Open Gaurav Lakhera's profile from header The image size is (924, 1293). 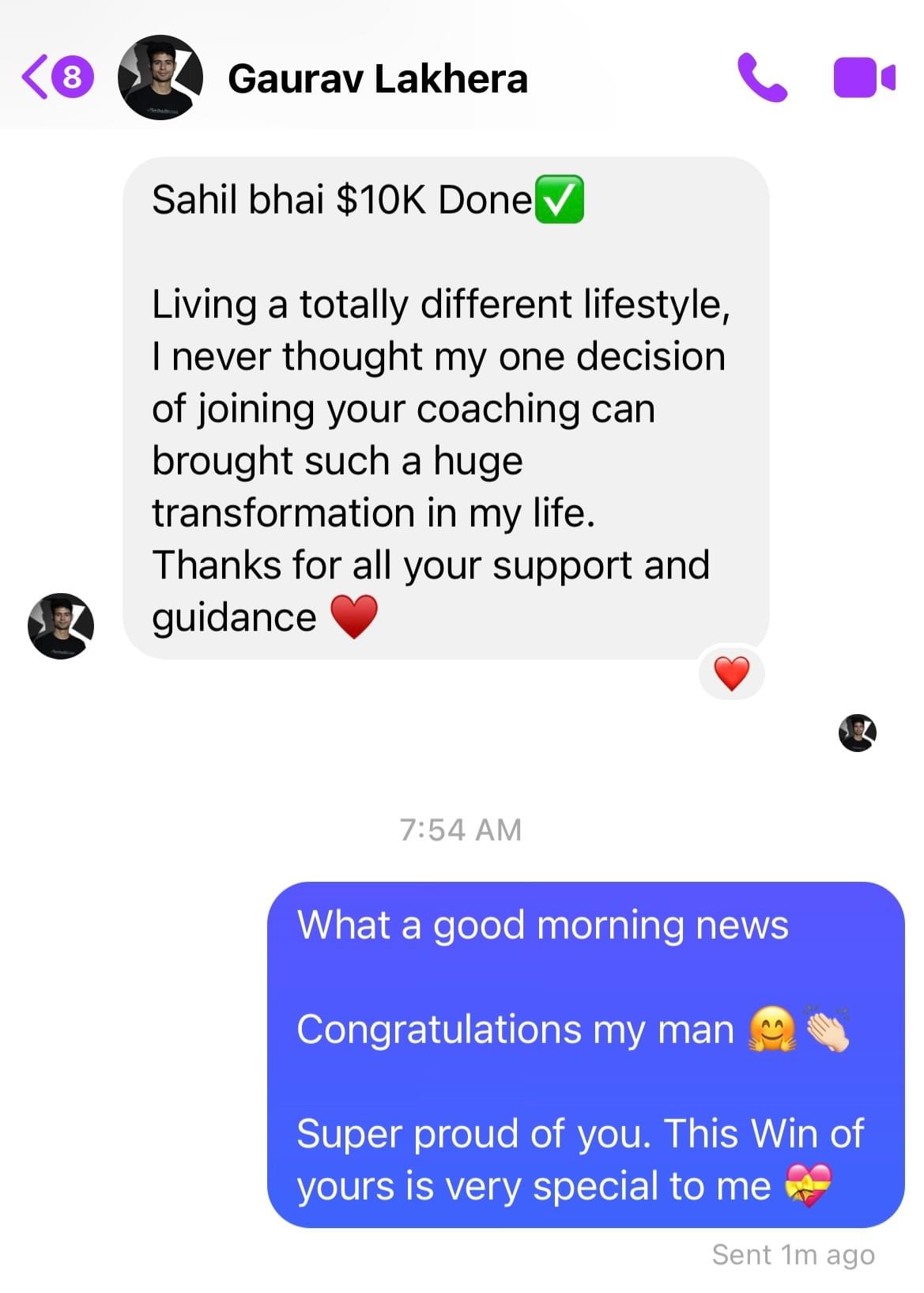[377, 78]
